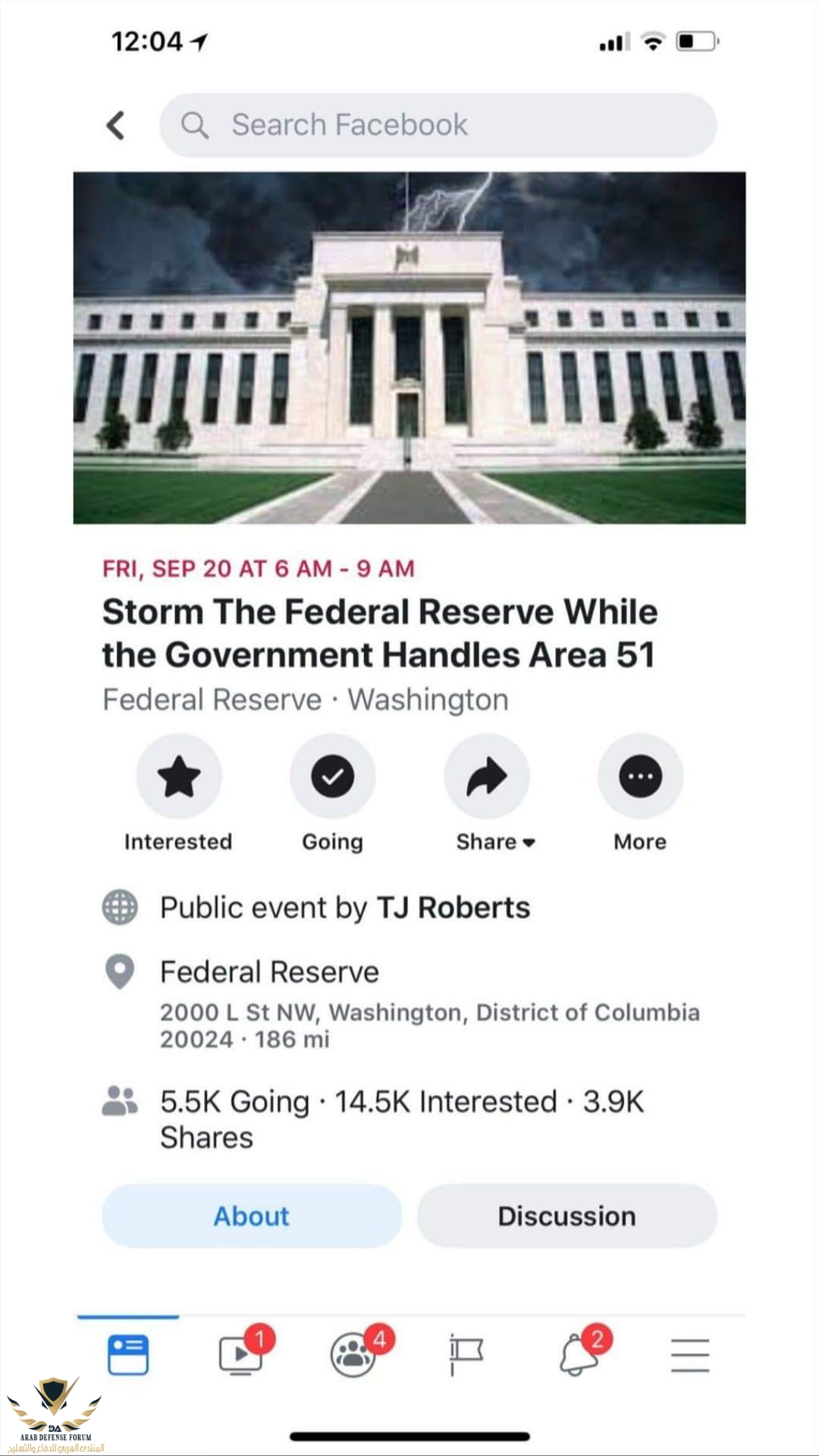Open the More options button
The height and width of the screenshot is (1456, 819).
coord(640,777)
